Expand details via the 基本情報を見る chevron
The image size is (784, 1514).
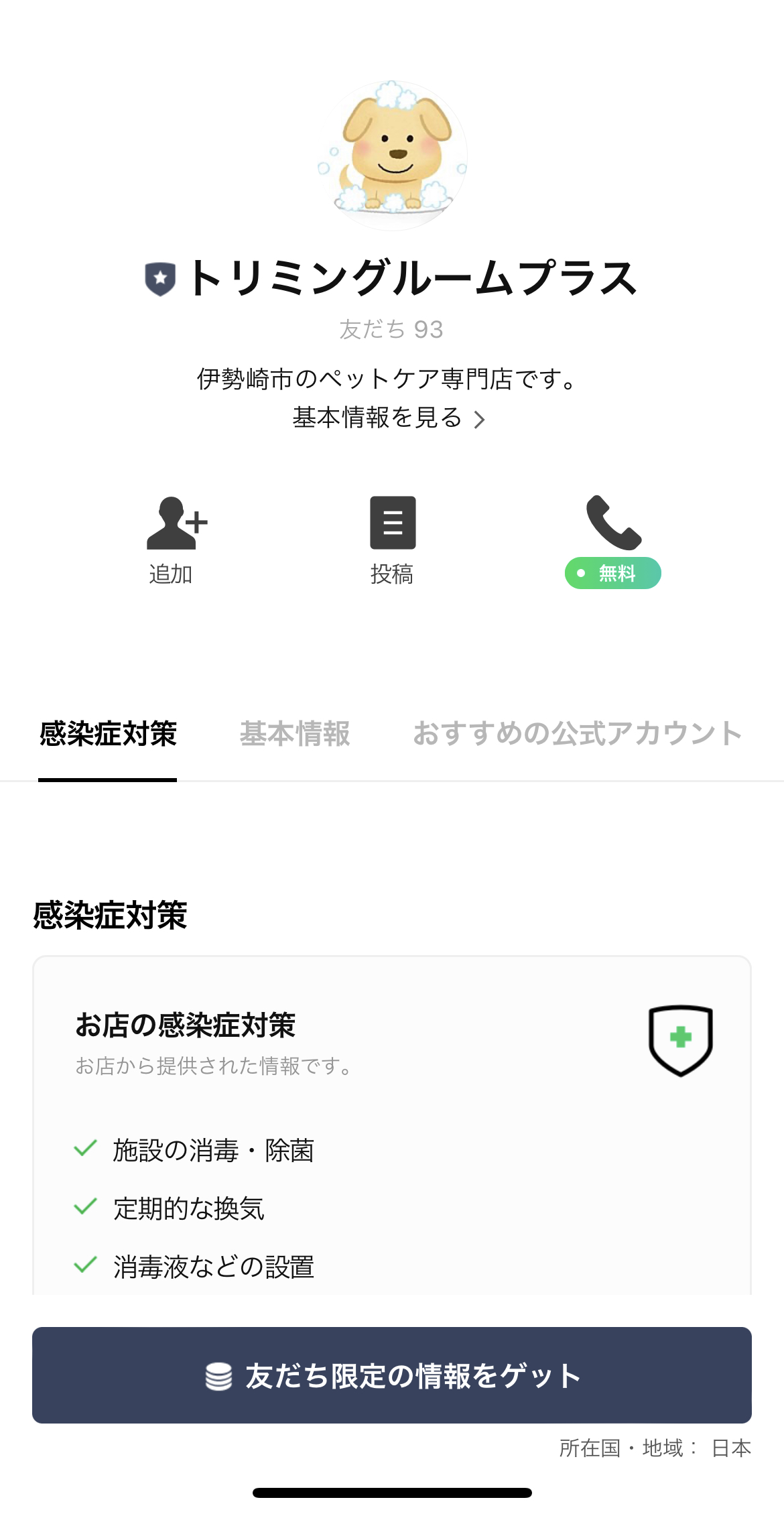click(480, 419)
